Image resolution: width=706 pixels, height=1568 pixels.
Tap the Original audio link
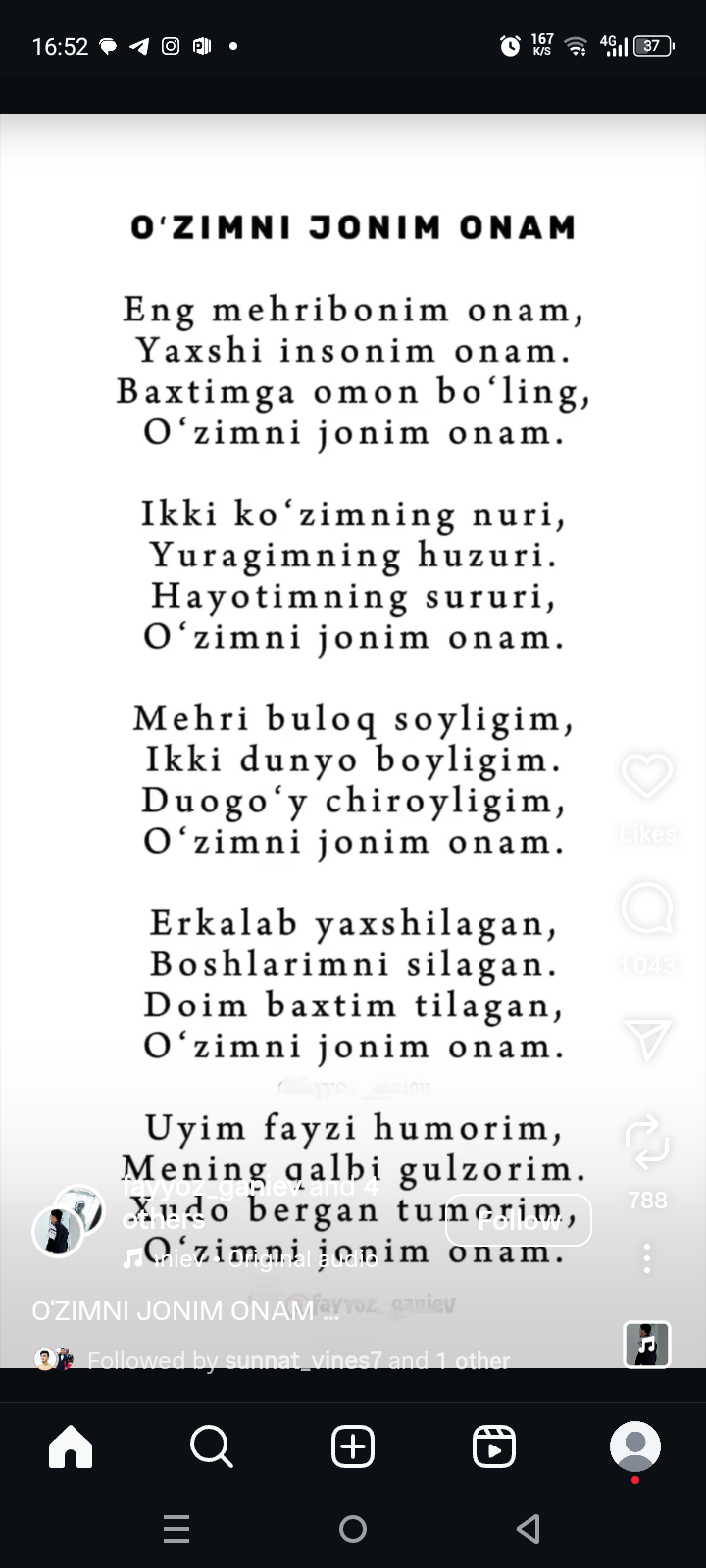pyautogui.click(x=265, y=1260)
